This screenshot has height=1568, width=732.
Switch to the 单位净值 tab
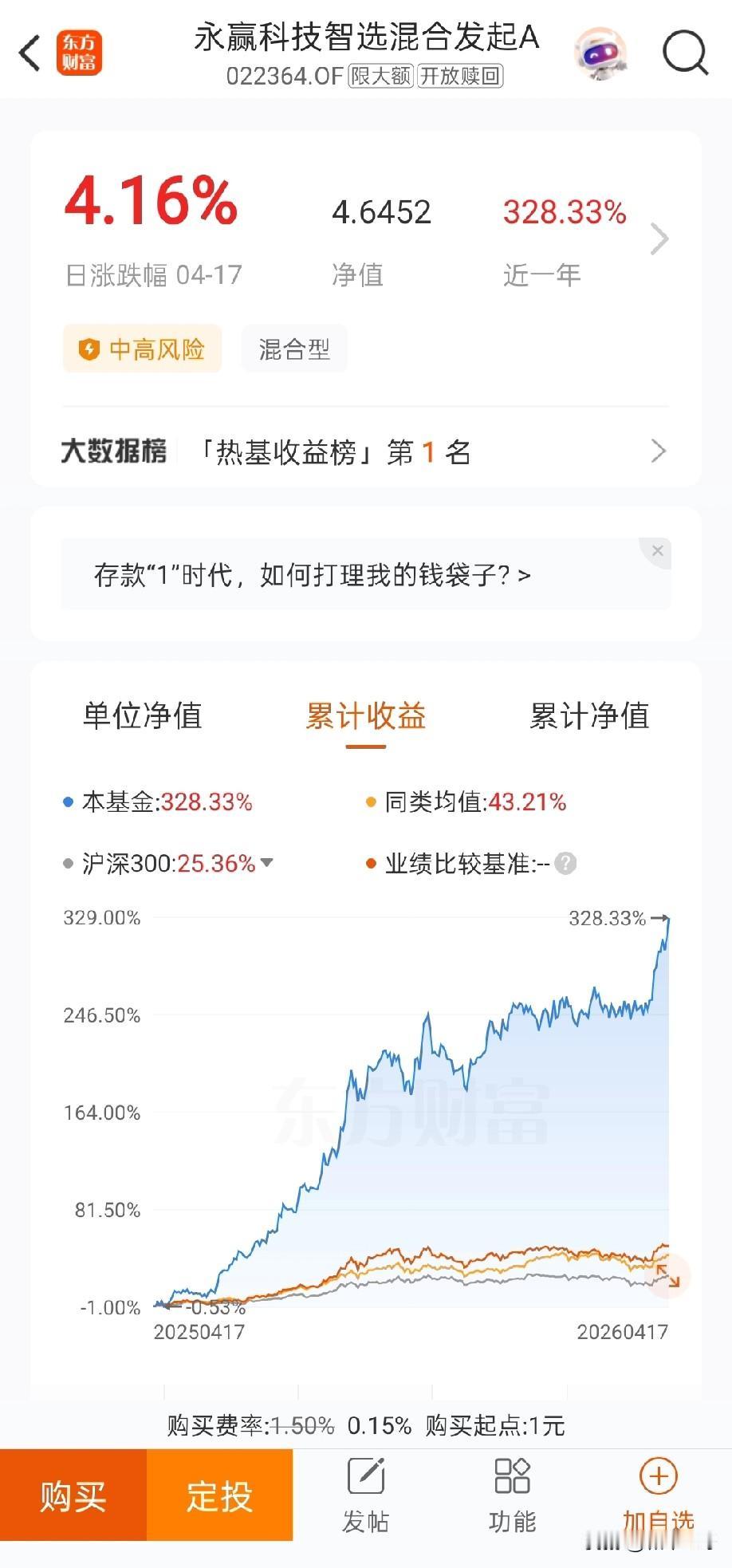143,716
